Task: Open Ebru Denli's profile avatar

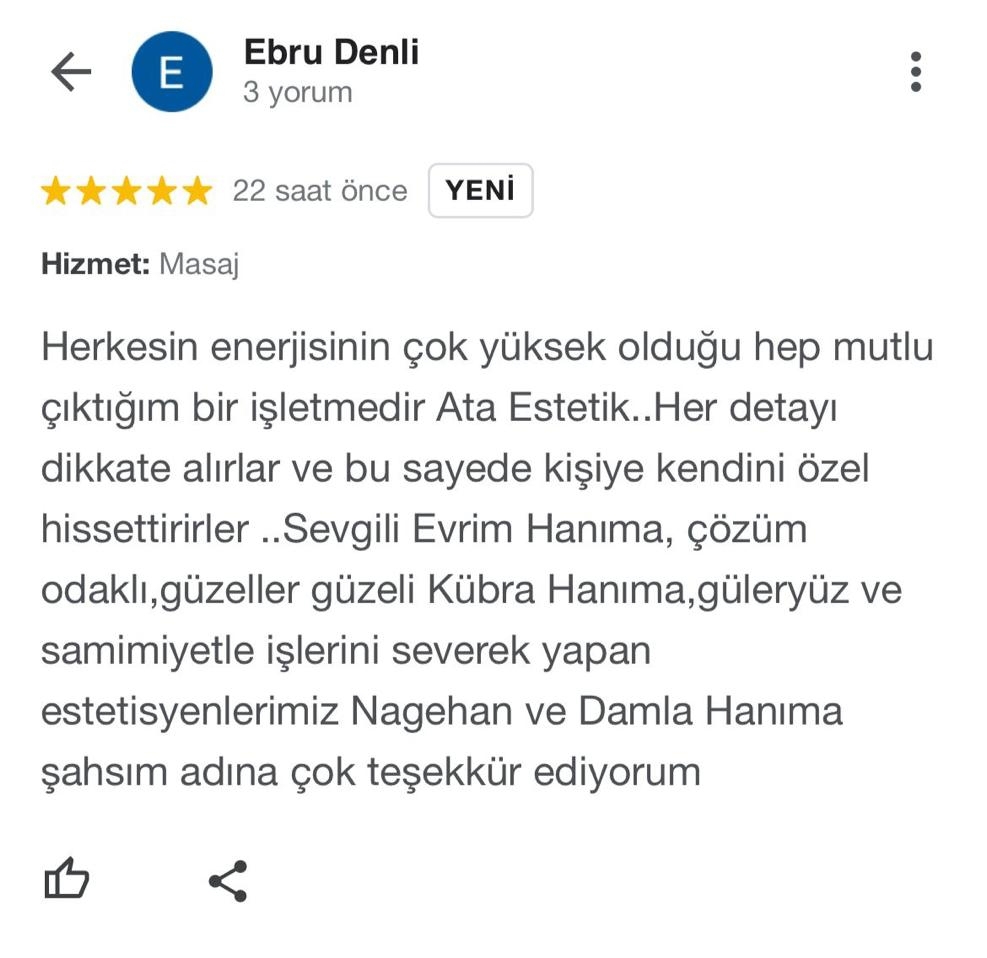Action: pyautogui.click(x=172, y=72)
